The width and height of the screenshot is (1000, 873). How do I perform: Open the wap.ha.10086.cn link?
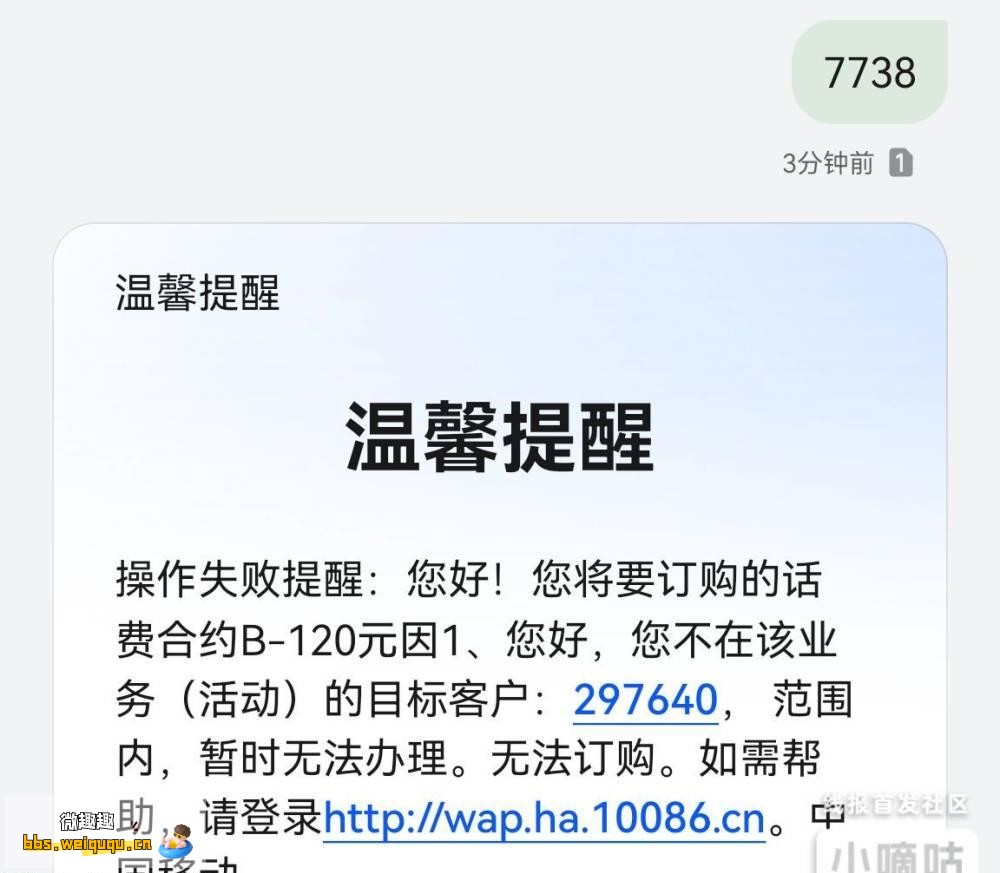click(x=543, y=818)
